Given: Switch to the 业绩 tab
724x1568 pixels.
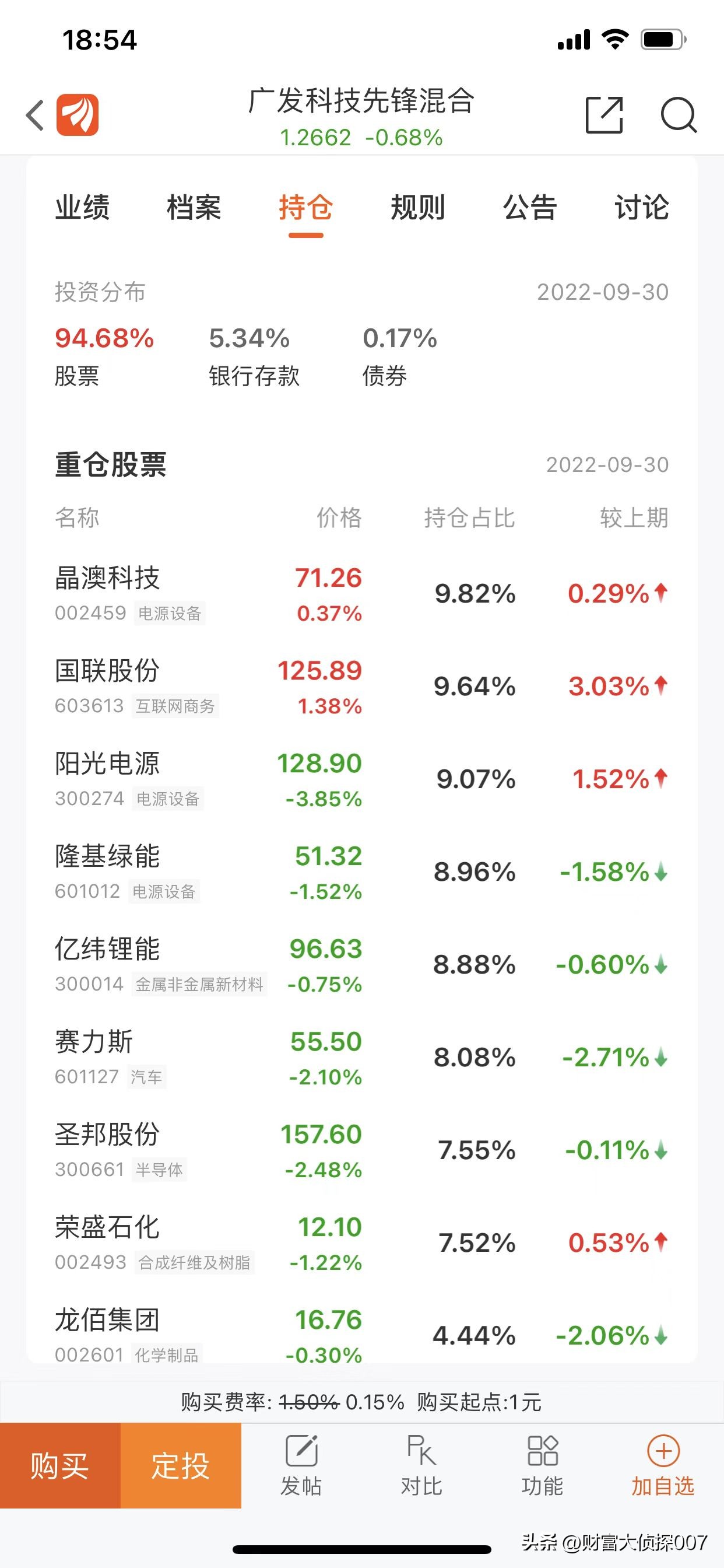Looking at the screenshot, I should click(82, 208).
